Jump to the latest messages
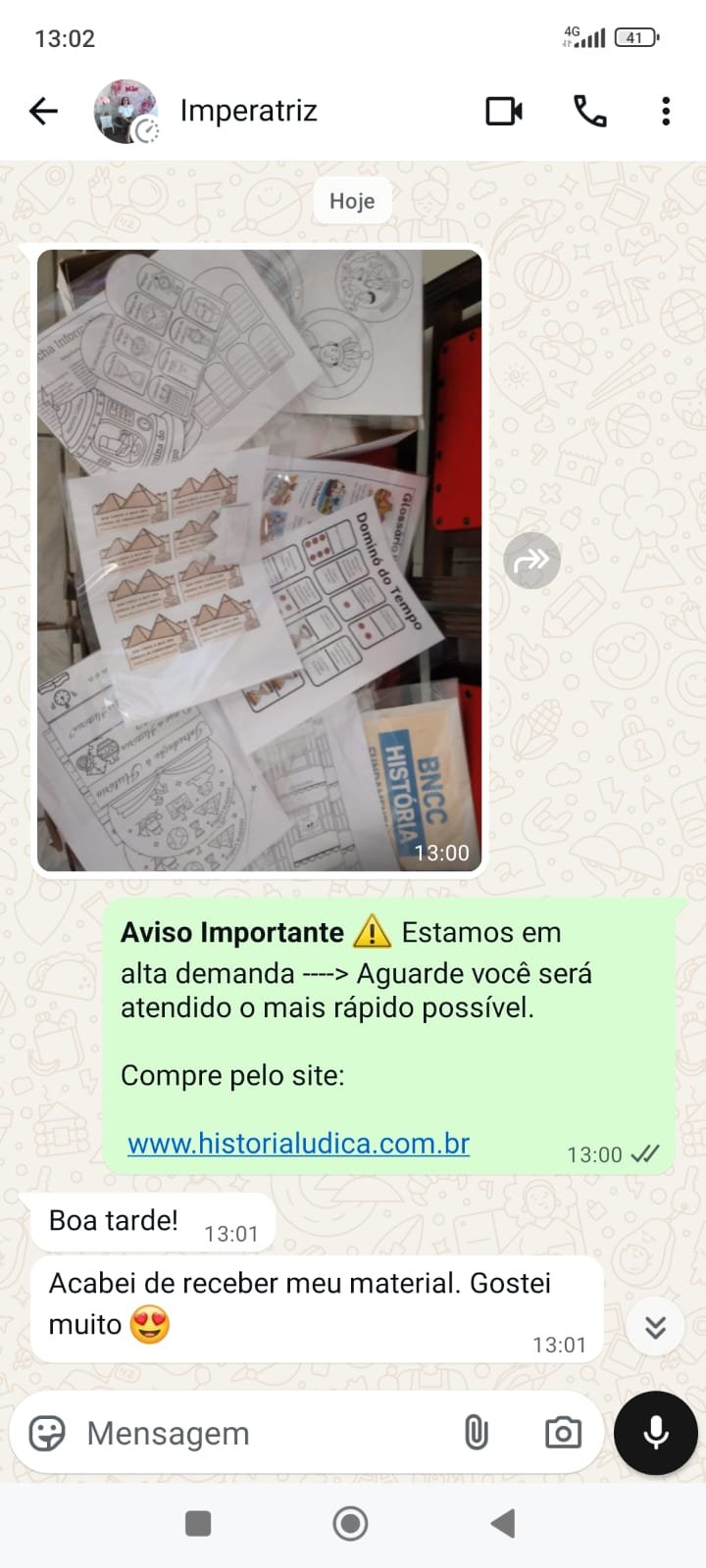This screenshot has height=1568, width=706. point(655,1327)
